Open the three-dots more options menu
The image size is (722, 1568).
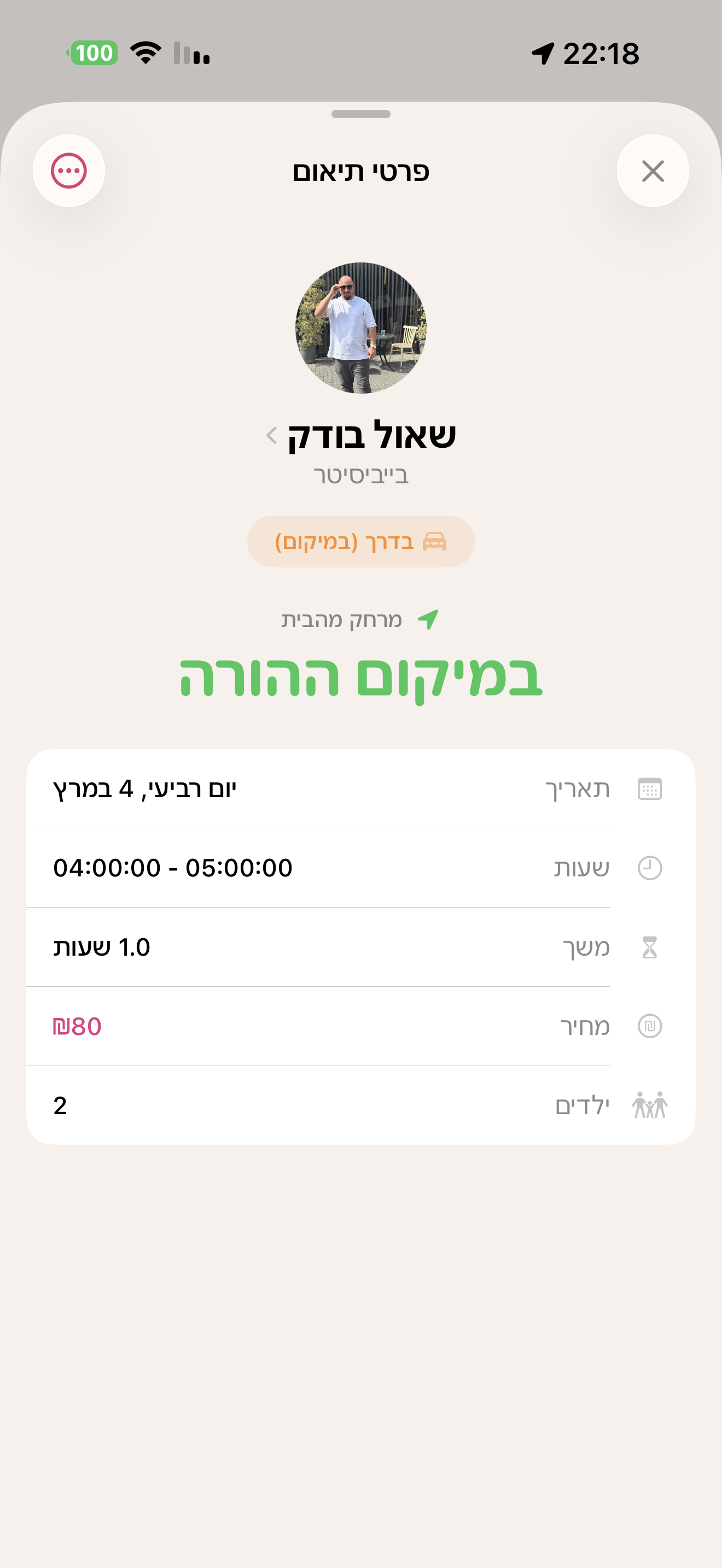[69, 171]
